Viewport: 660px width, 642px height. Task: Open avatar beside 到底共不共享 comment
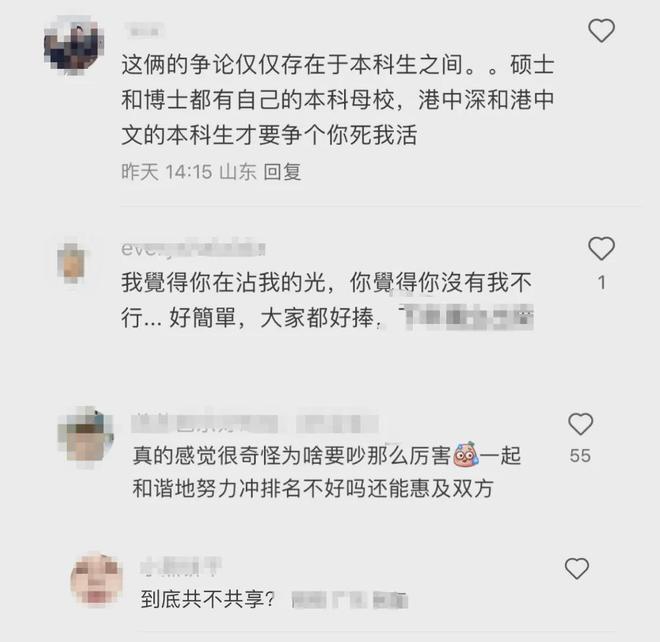[x=97, y=580]
